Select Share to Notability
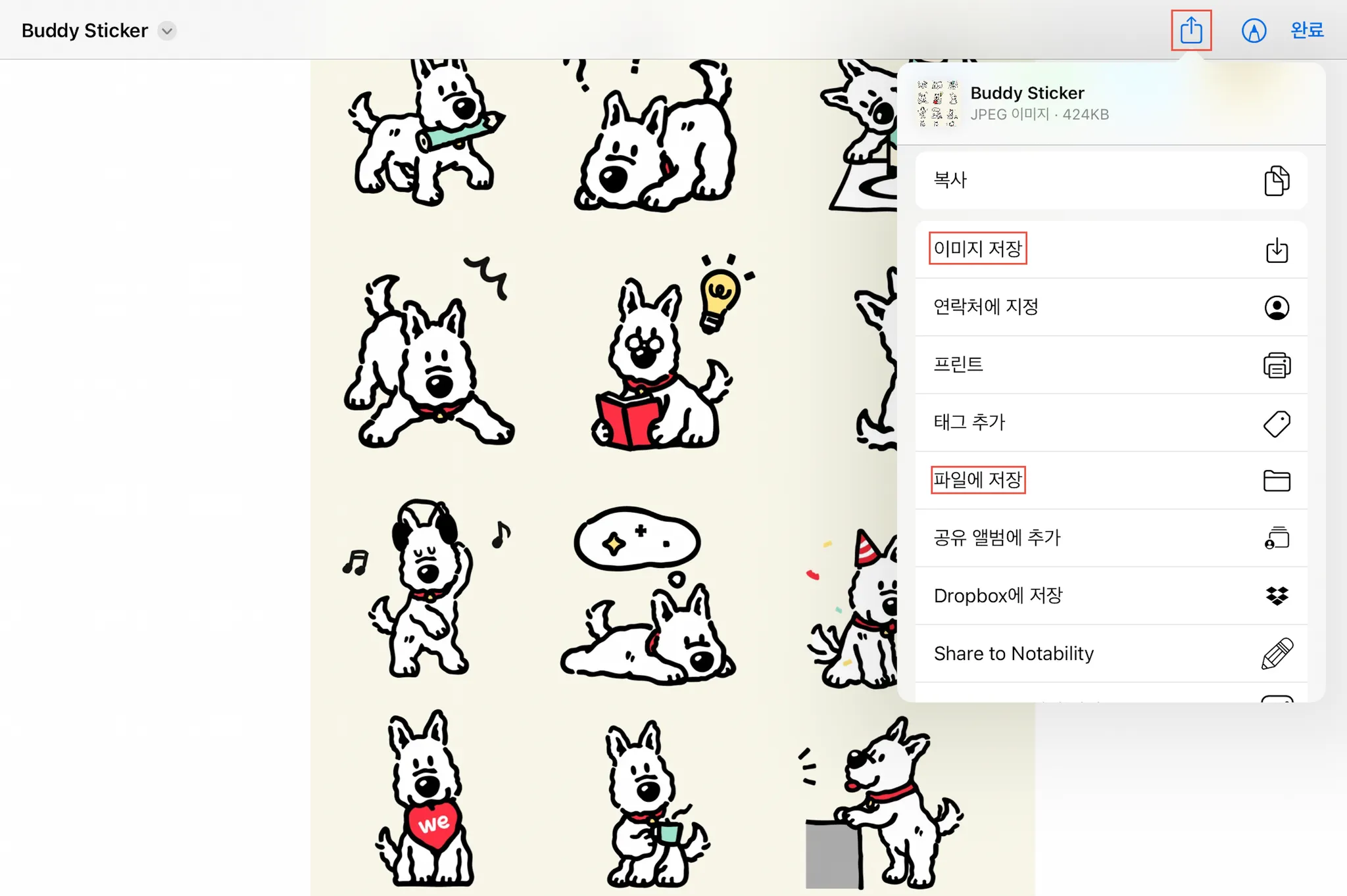Viewport: 1347px width, 896px height. tap(1110, 654)
